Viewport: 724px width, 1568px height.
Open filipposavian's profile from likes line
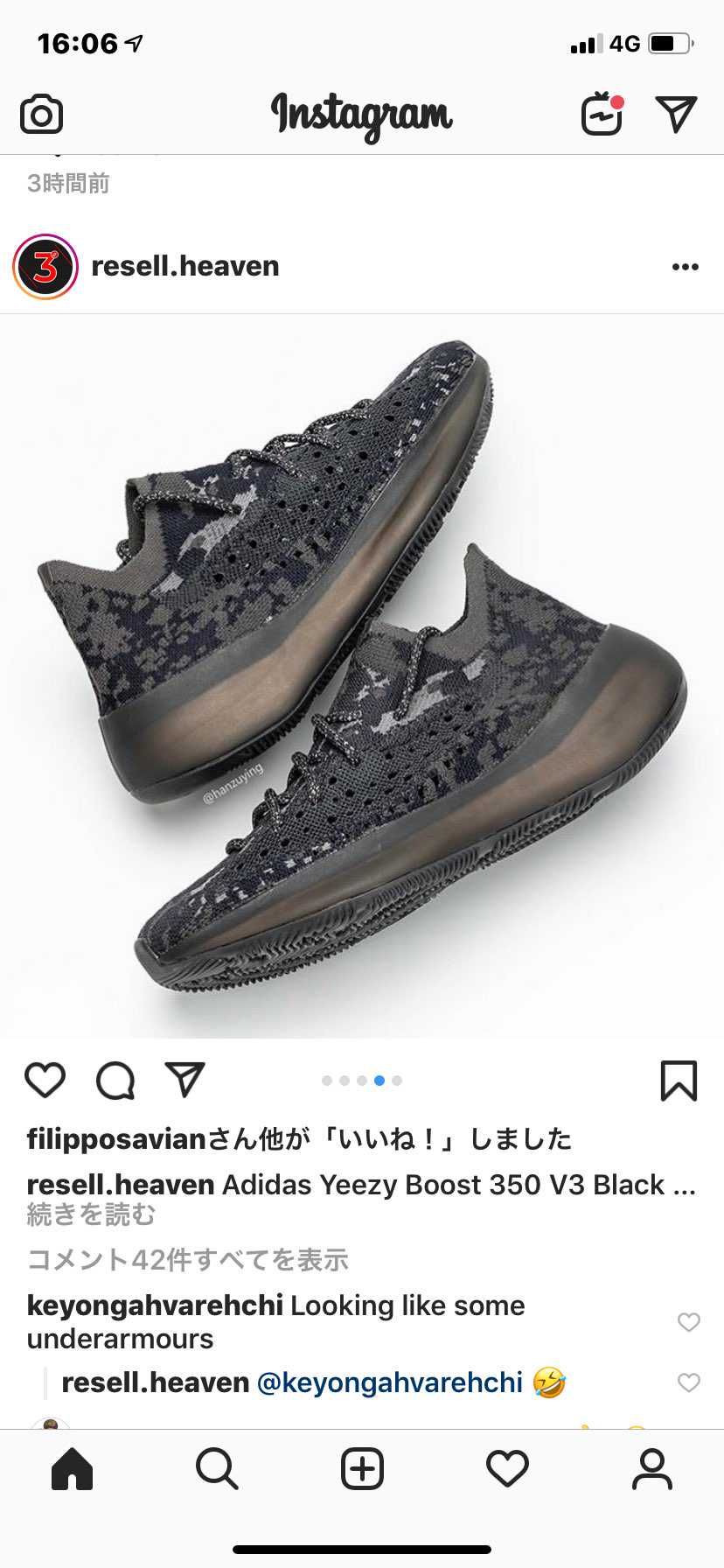click(116, 1139)
